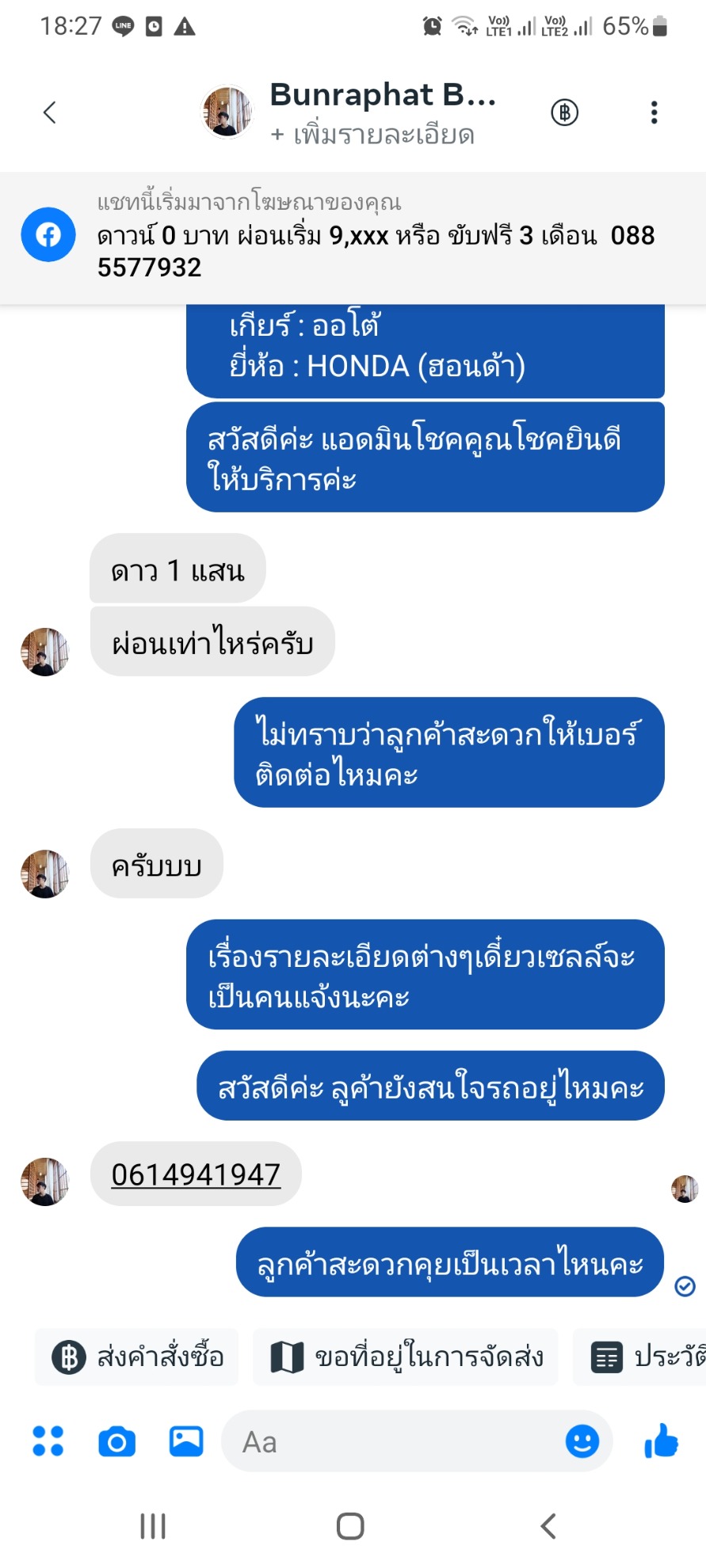706x1568 pixels.
Task: Tap the system home button
Action: [x=350, y=1526]
